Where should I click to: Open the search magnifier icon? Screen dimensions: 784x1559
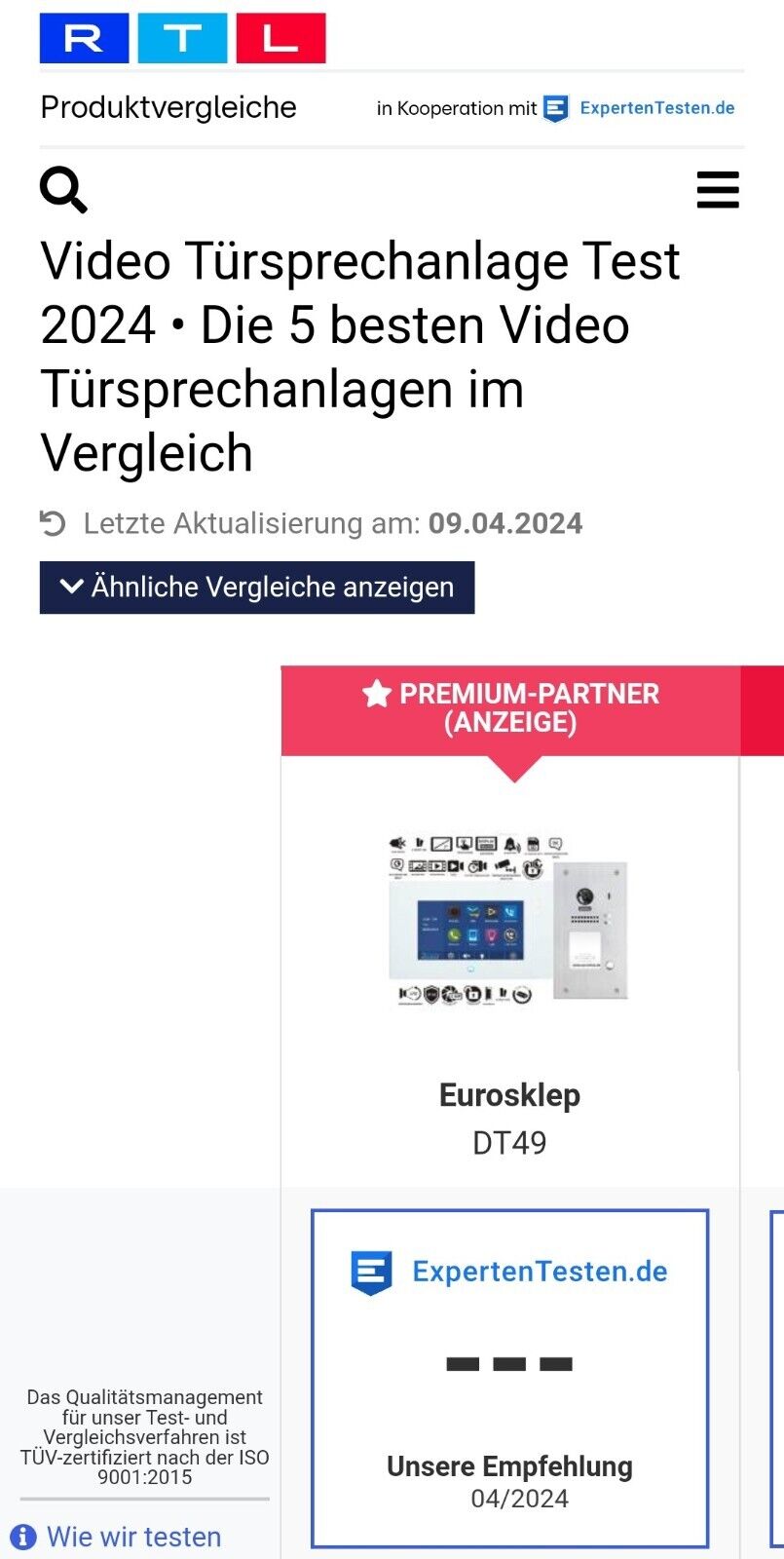pos(63,190)
